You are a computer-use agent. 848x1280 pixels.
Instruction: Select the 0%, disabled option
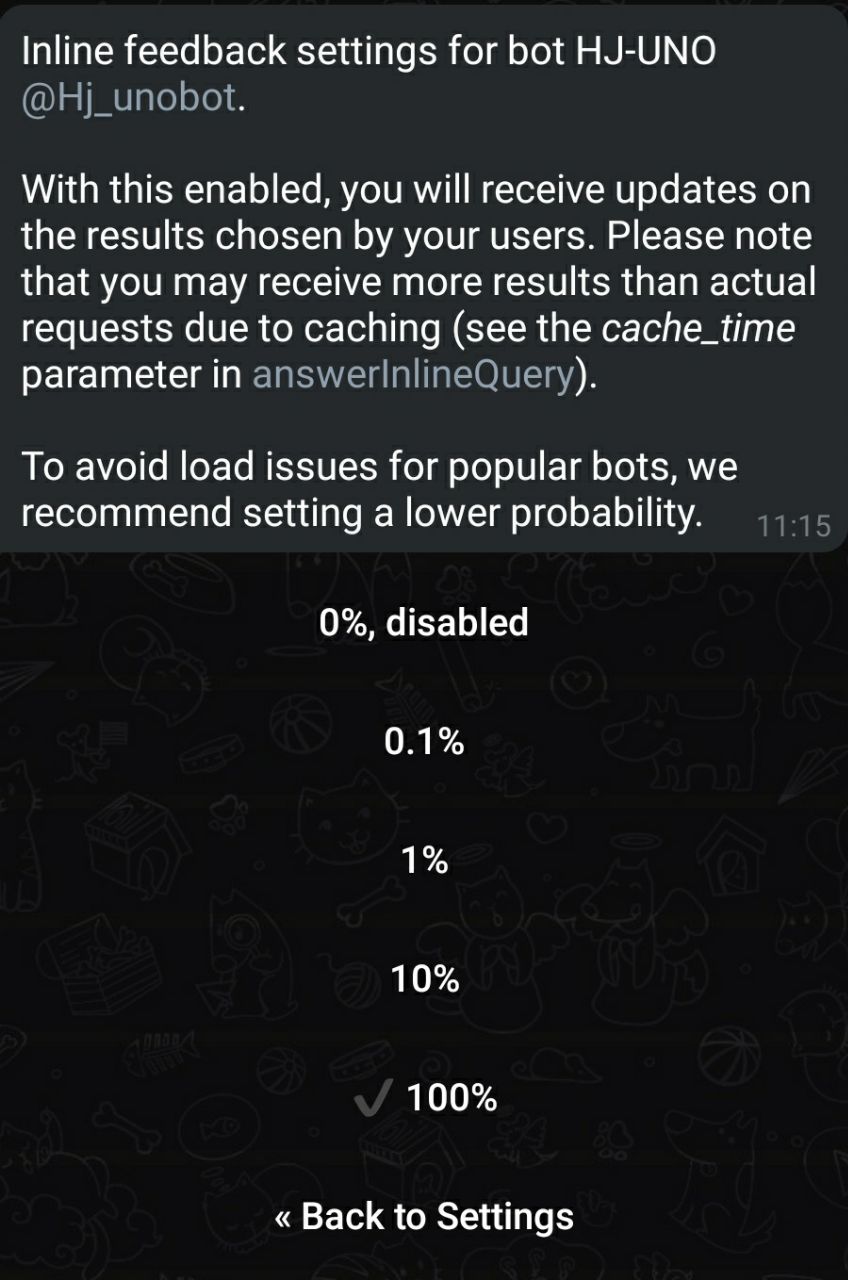pyautogui.click(x=424, y=622)
